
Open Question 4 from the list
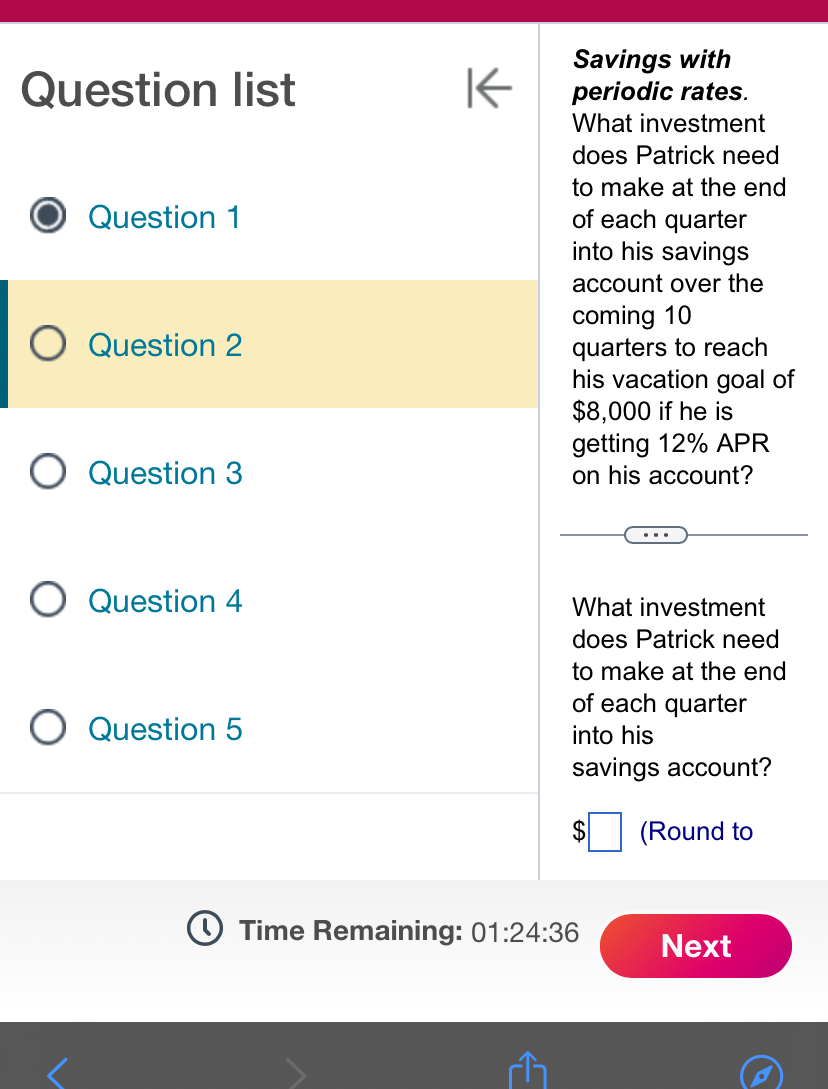click(x=164, y=600)
